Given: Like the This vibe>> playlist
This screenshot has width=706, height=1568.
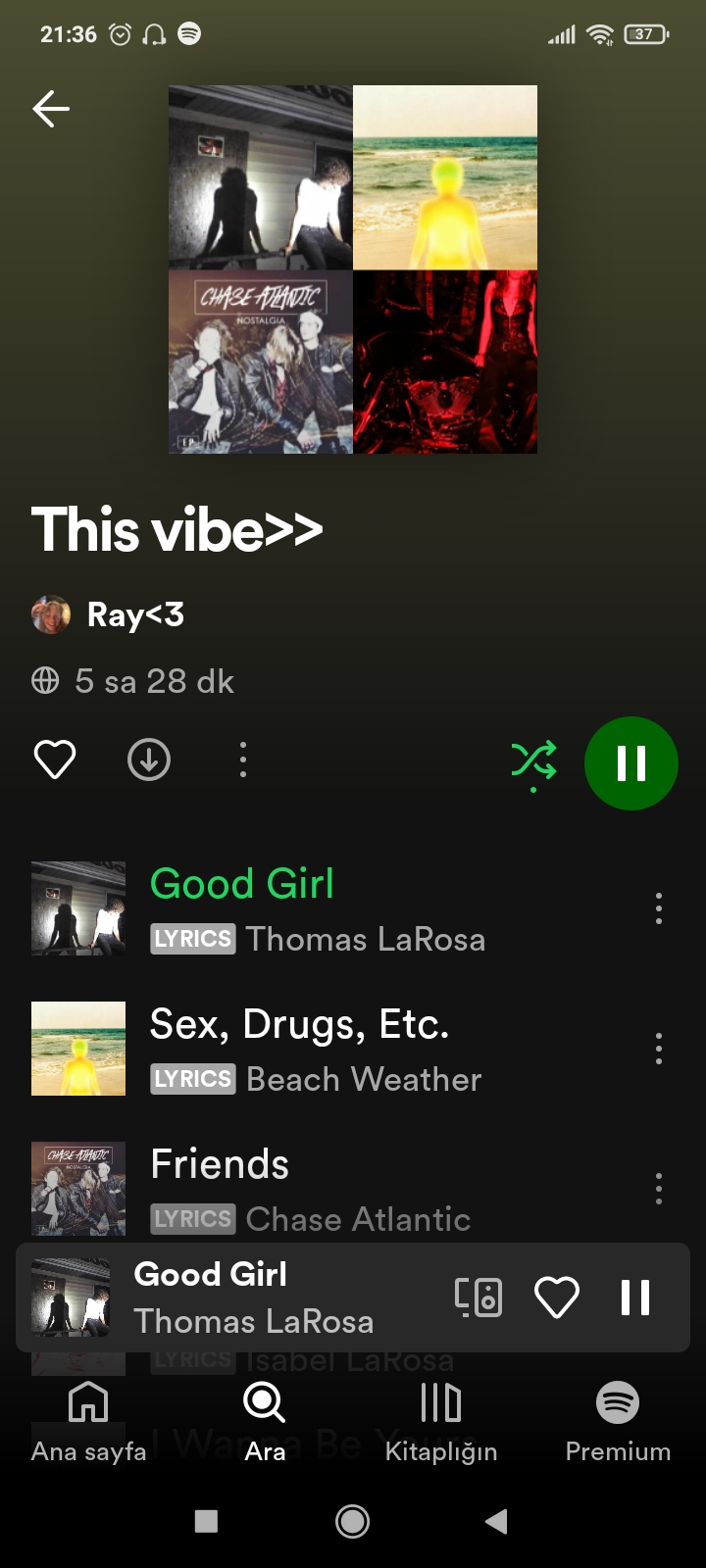Looking at the screenshot, I should pyautogui.click(x=55, y=759).
